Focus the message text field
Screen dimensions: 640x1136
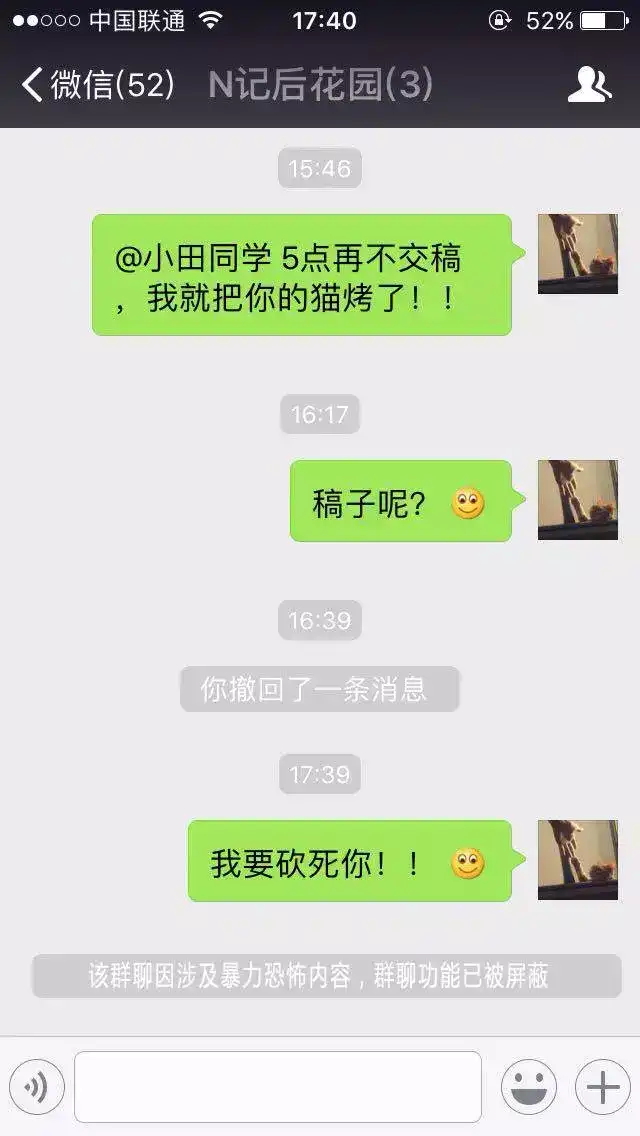[277, 1087]
